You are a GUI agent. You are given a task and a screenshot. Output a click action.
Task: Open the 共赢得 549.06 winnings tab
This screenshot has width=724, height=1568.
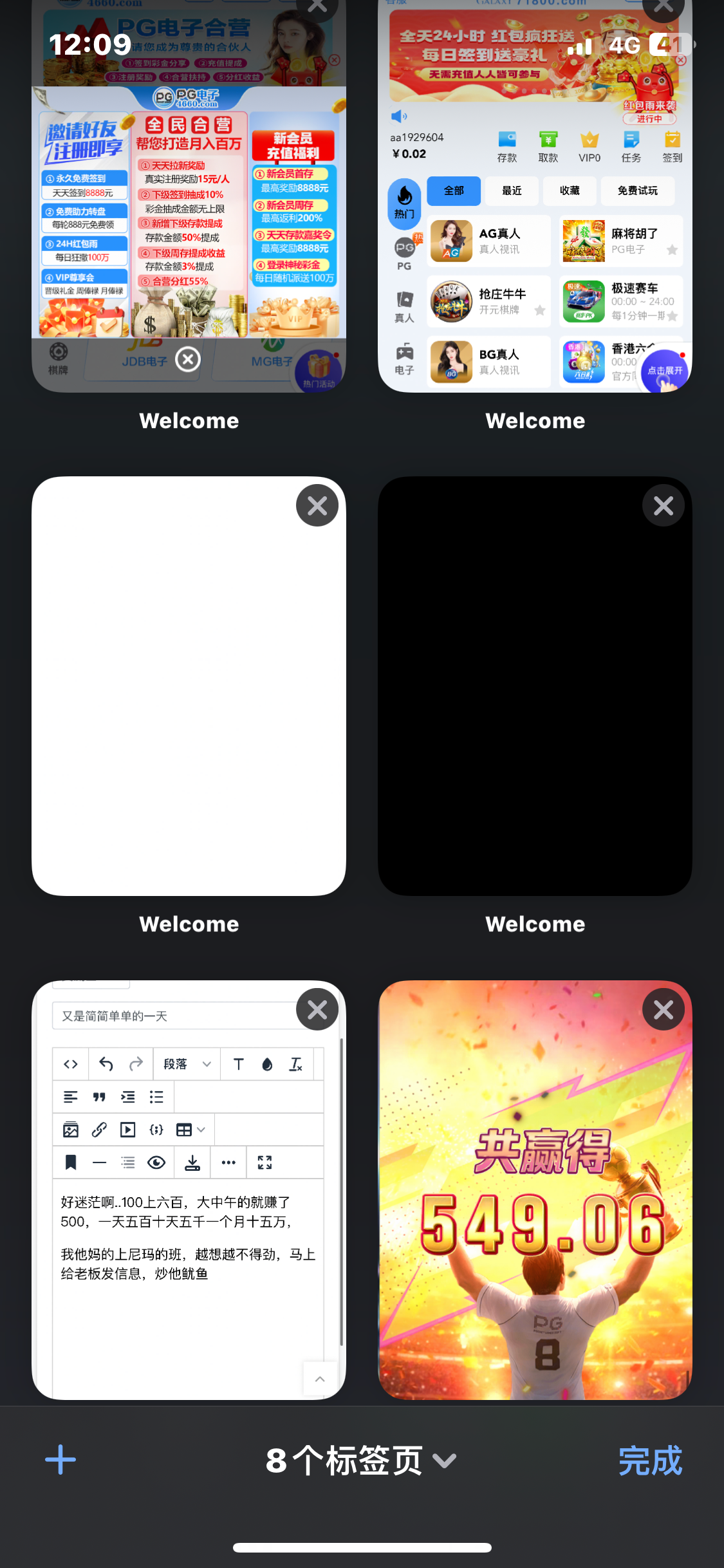point(535,1223)
